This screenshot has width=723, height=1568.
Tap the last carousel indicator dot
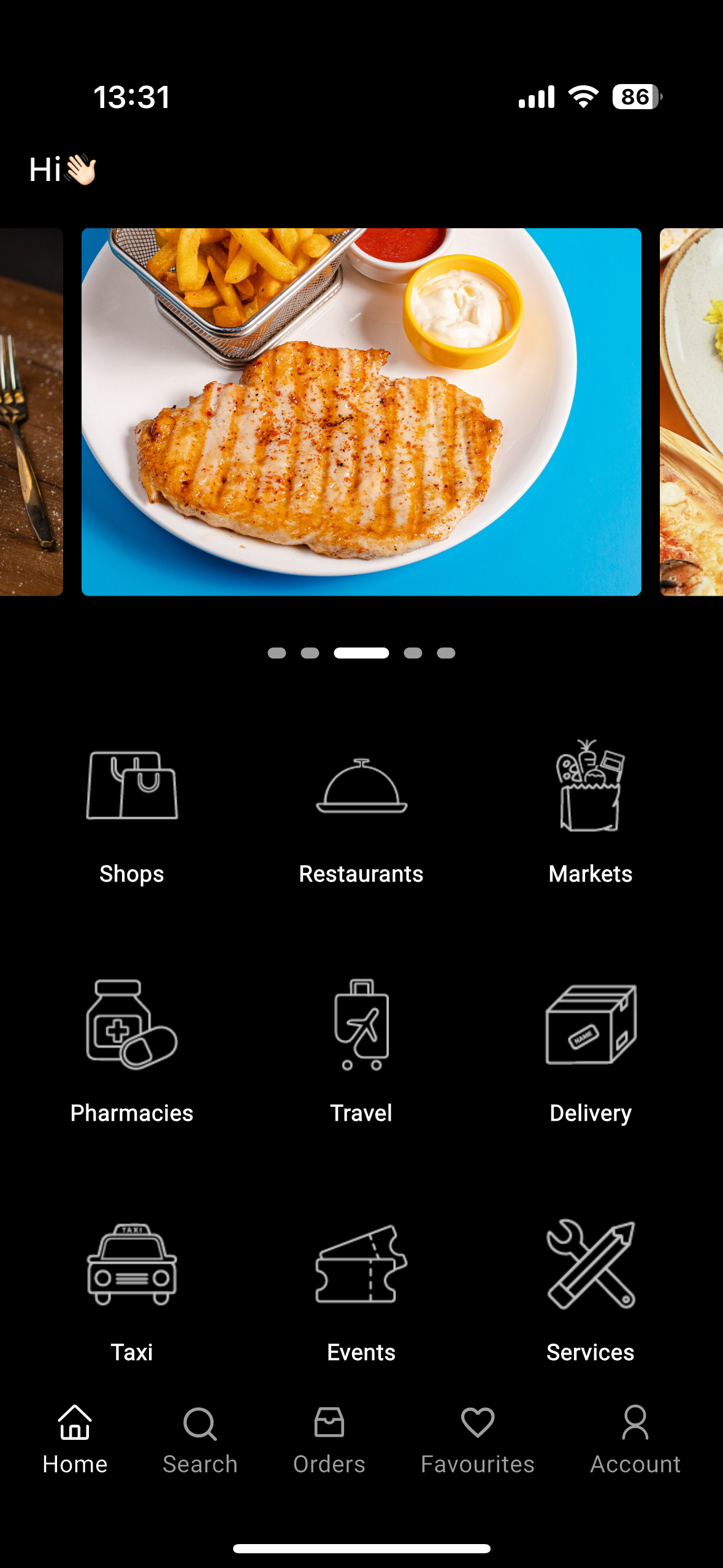point(446,653)
